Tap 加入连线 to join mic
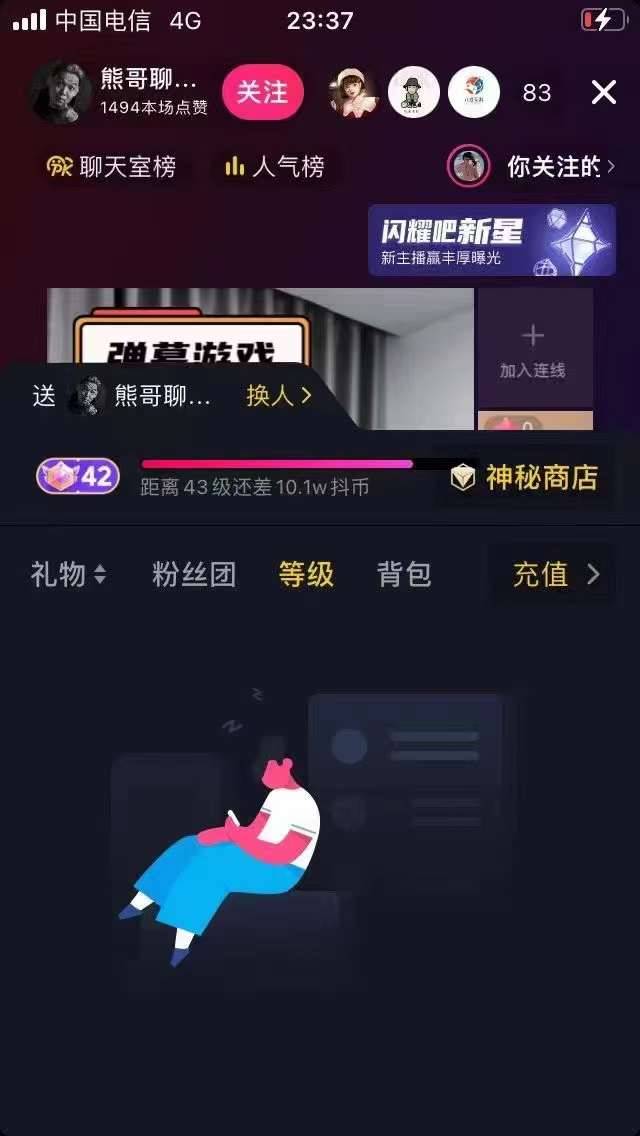This screenshot has width=640, height=1136. (x=533, y=348)
